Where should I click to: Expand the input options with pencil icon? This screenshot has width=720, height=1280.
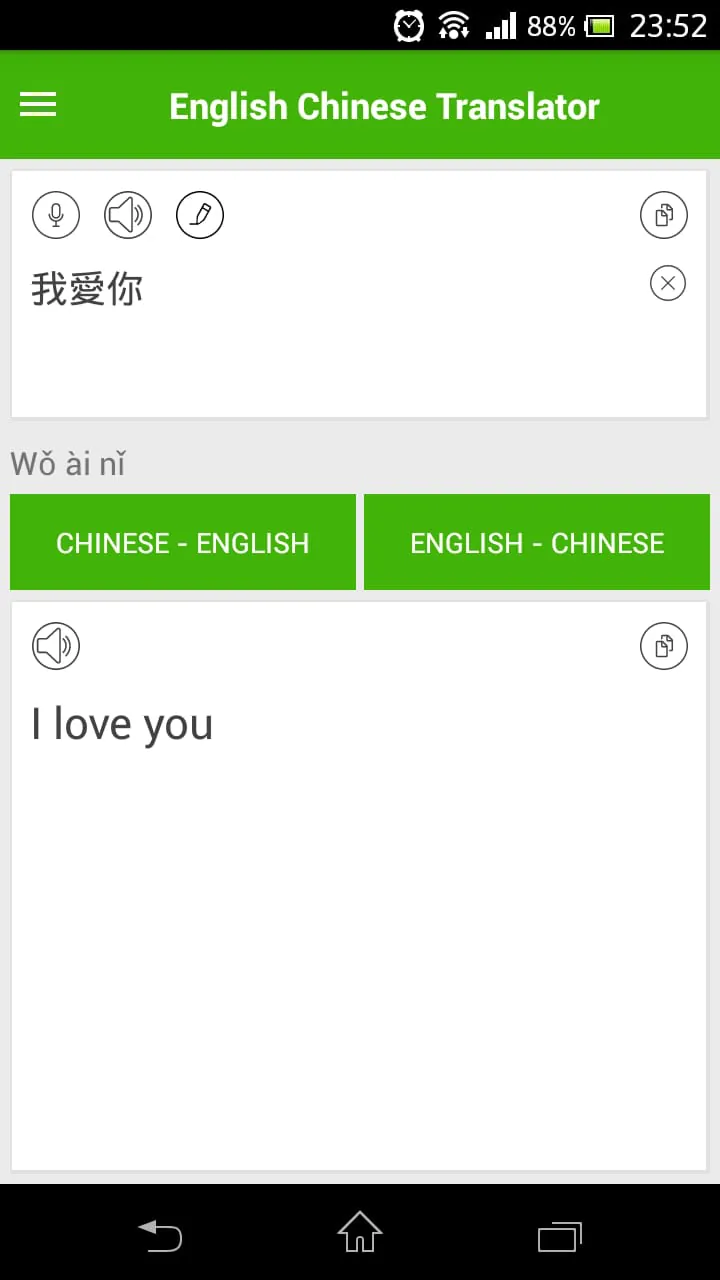[200, 215]
